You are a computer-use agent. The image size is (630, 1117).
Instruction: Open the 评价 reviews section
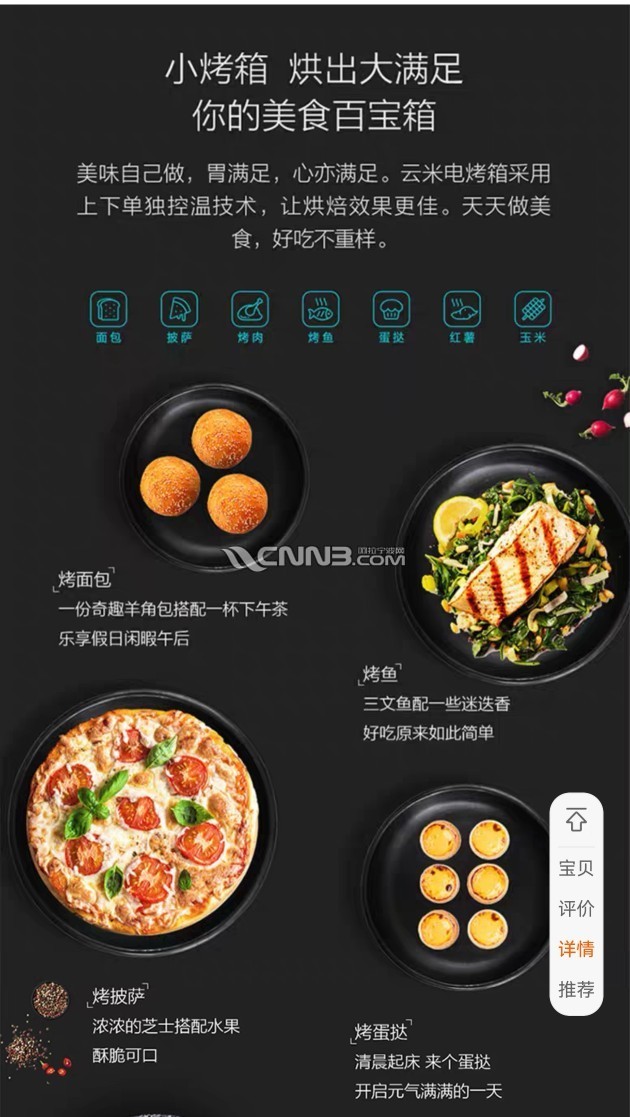pos(576,908)
